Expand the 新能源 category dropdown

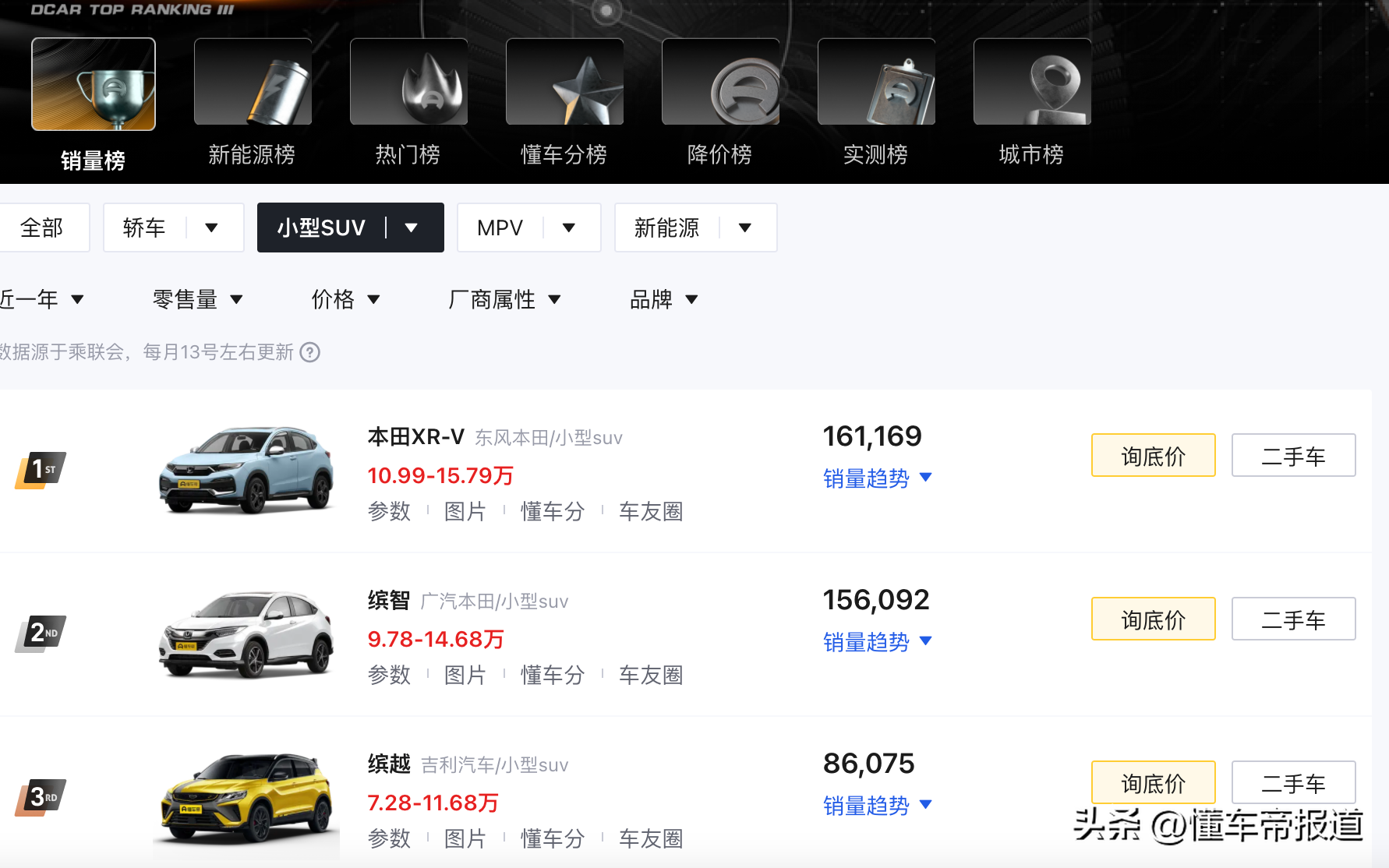[x=745, y=228]
